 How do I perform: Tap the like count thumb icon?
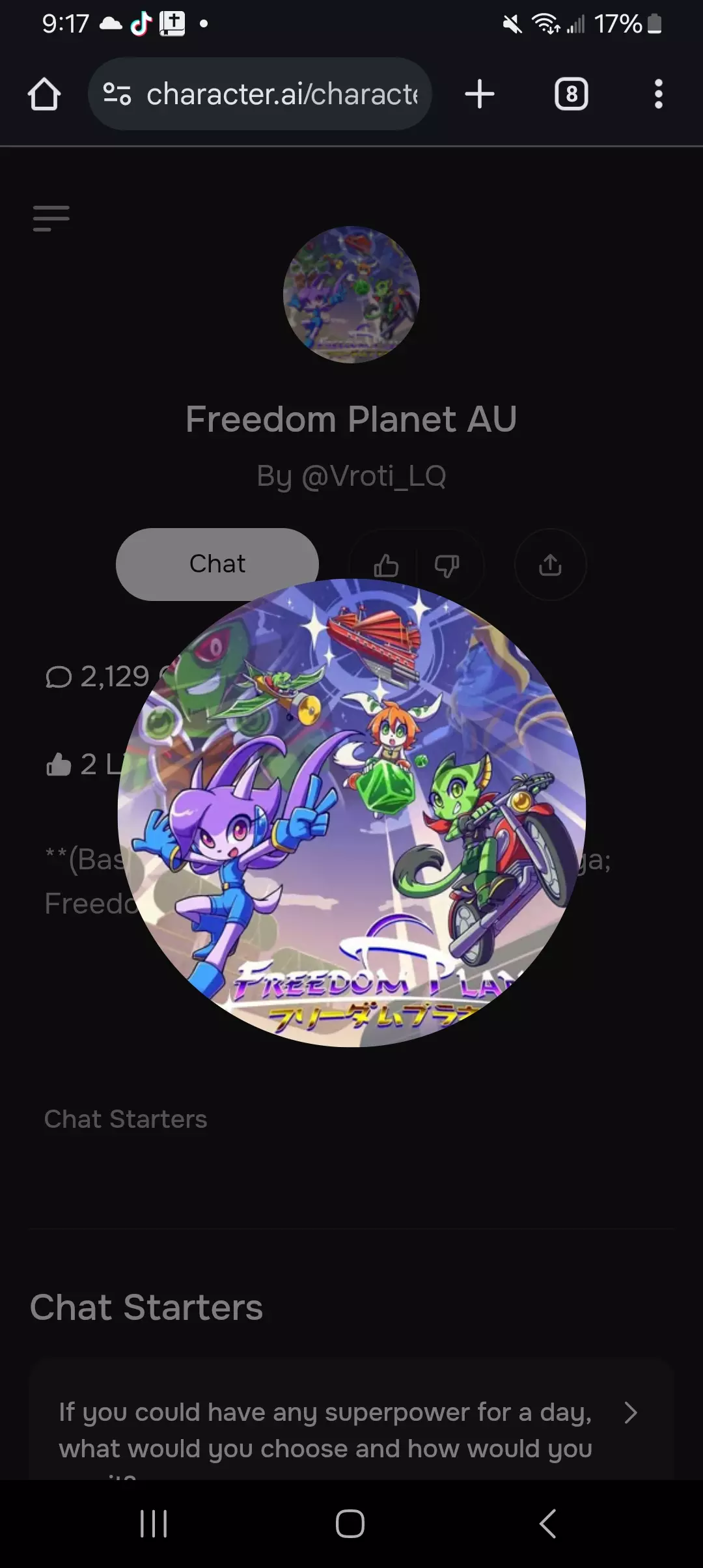coord(59,765)
